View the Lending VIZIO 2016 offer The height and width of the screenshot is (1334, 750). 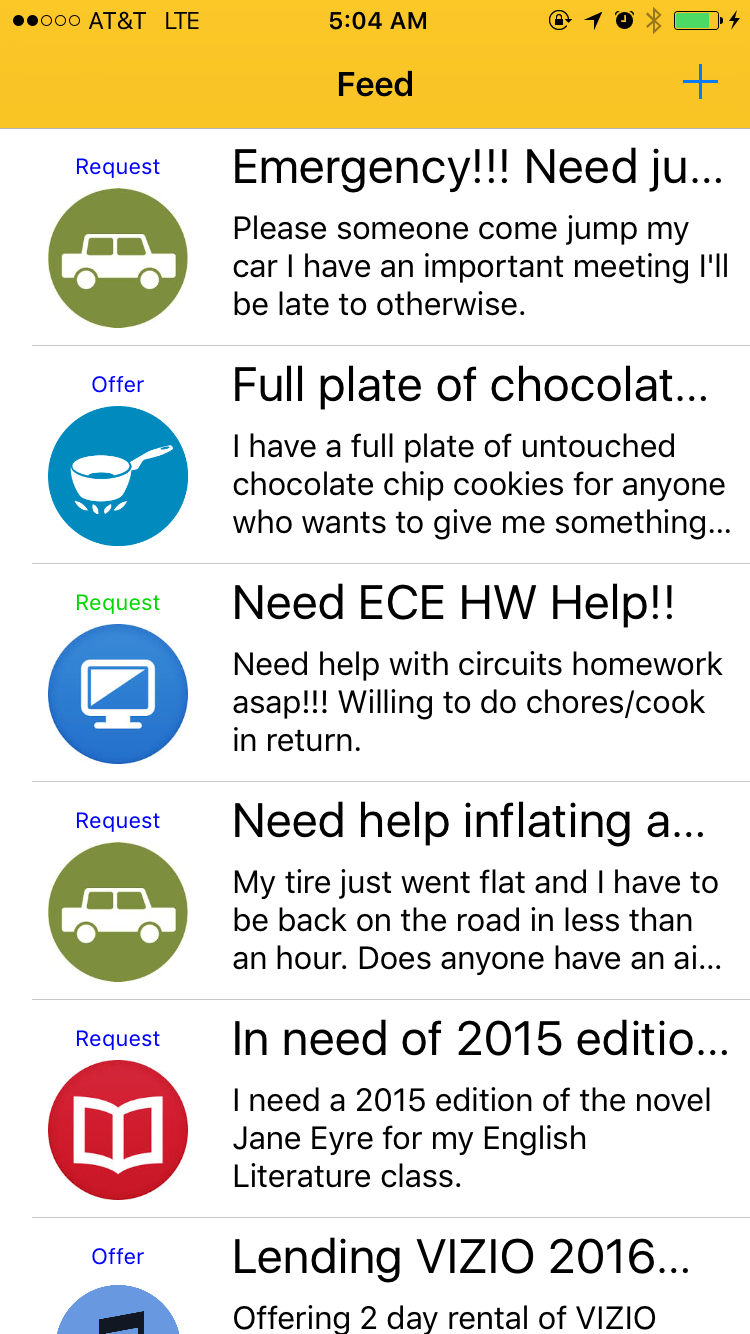click(461, 1259)
